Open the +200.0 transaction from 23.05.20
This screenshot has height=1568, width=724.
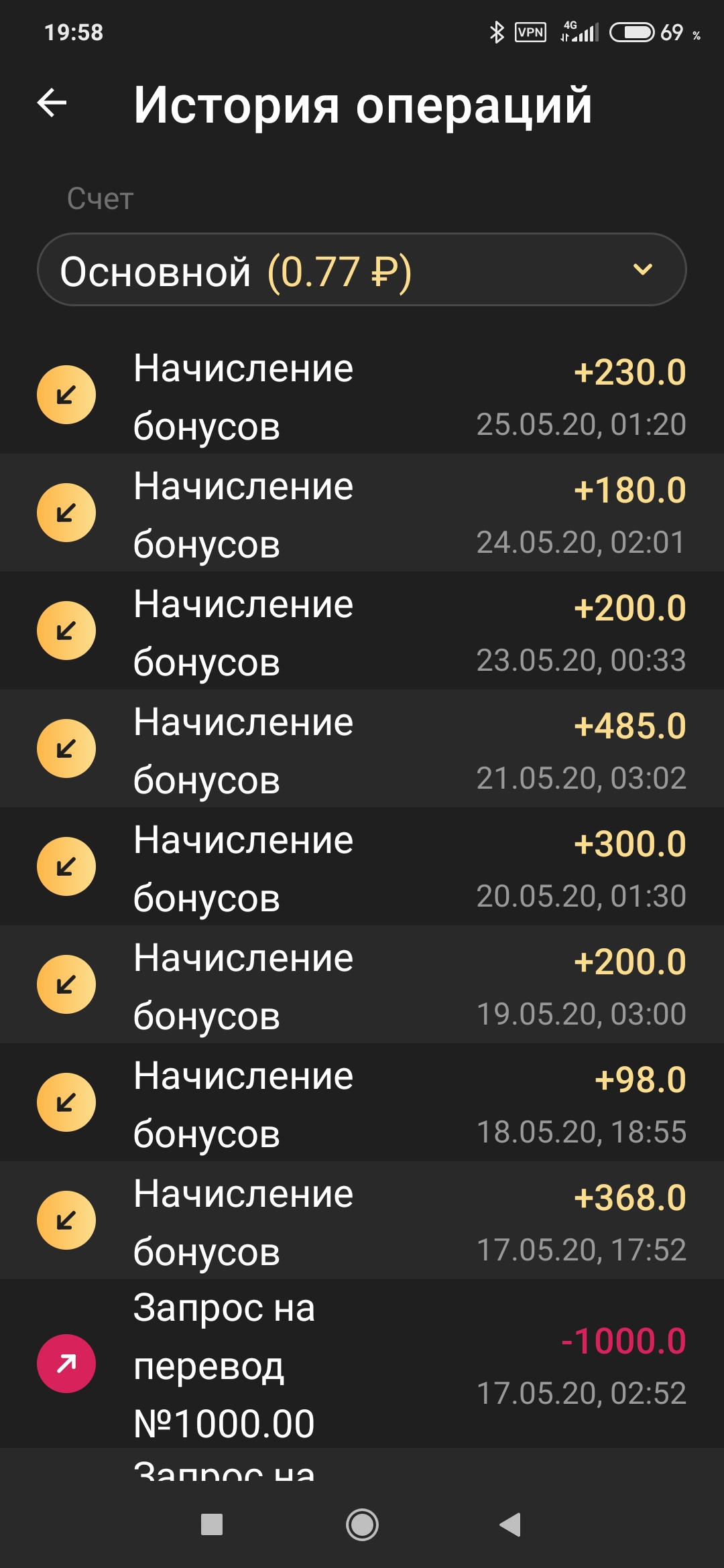coord(362,631)
